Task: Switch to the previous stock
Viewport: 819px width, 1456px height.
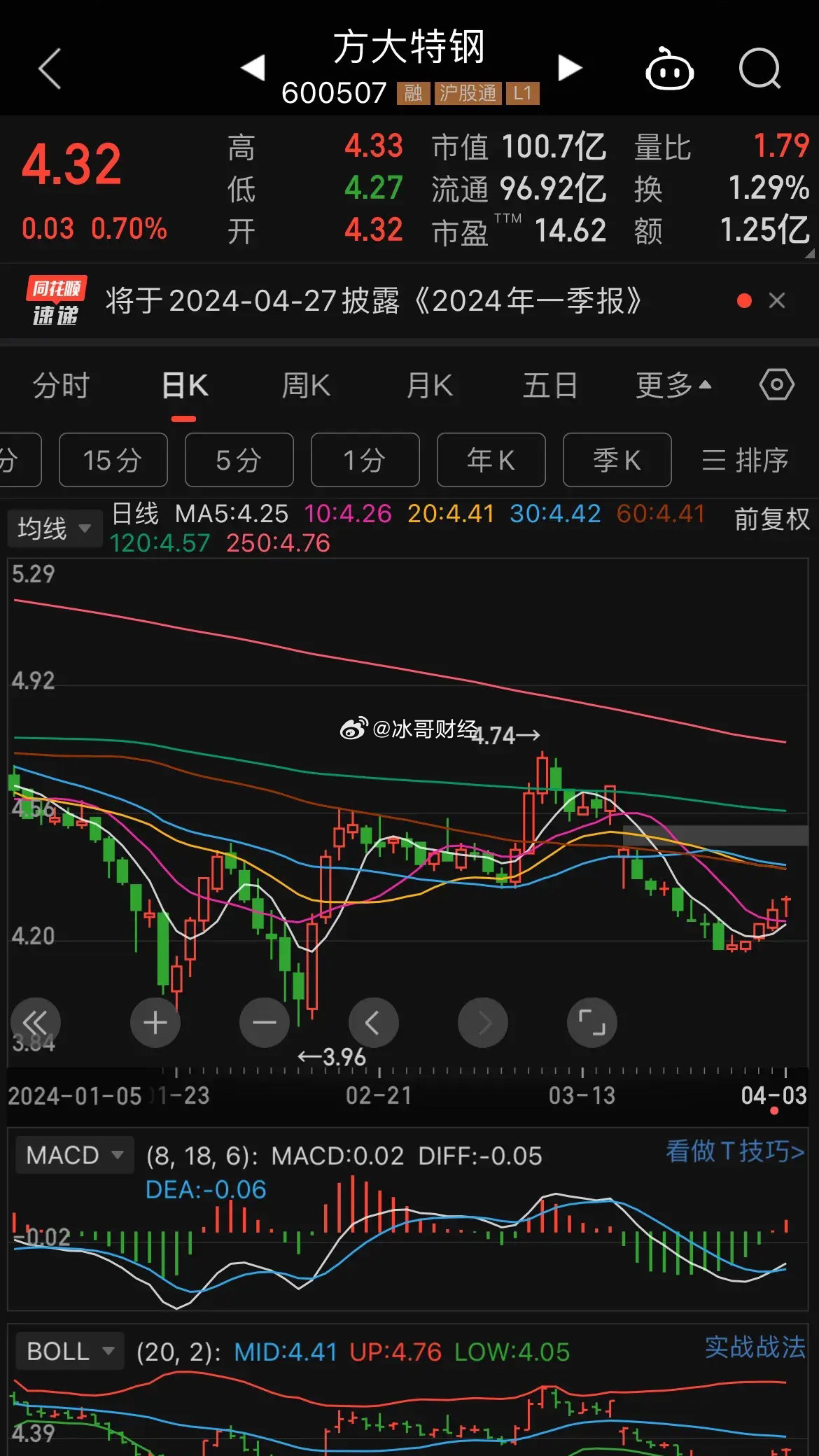Action: [x=253, y=68]
